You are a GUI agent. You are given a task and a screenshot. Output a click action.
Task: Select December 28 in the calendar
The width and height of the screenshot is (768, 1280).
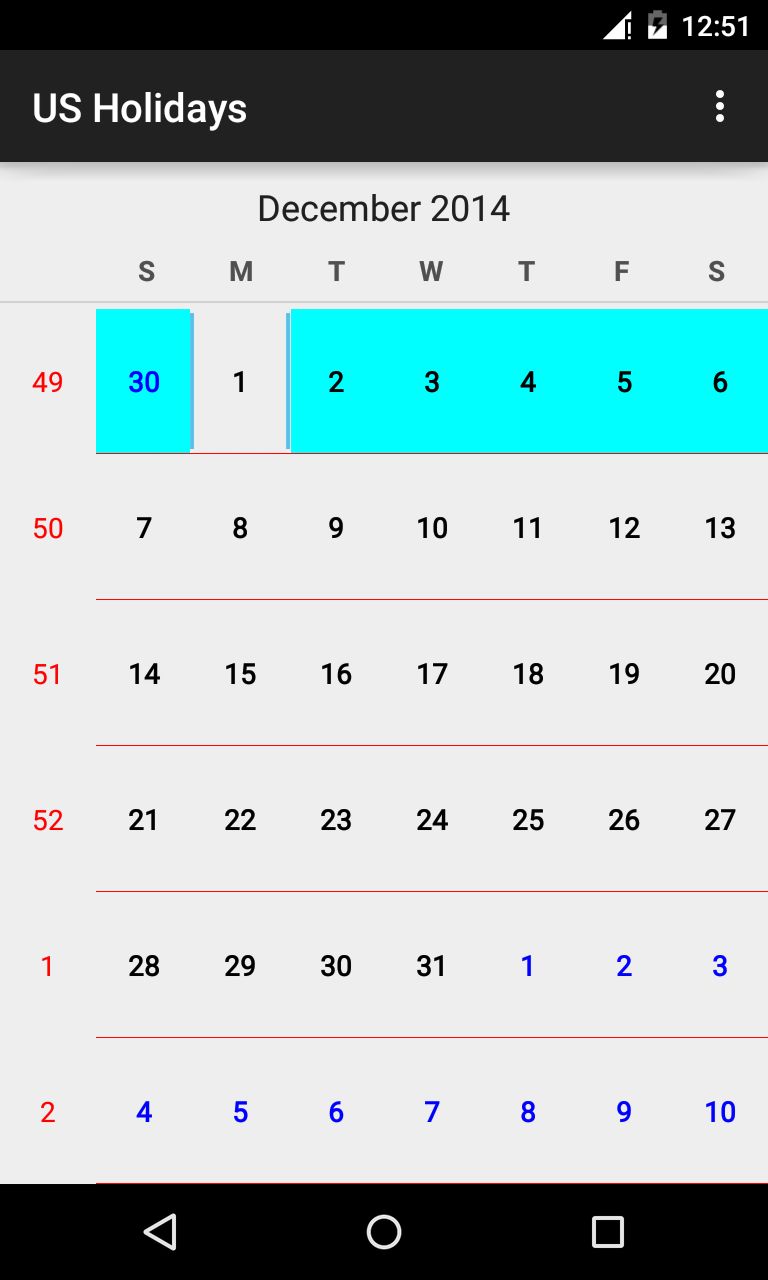pyautogui.click(x=144, y=966)
